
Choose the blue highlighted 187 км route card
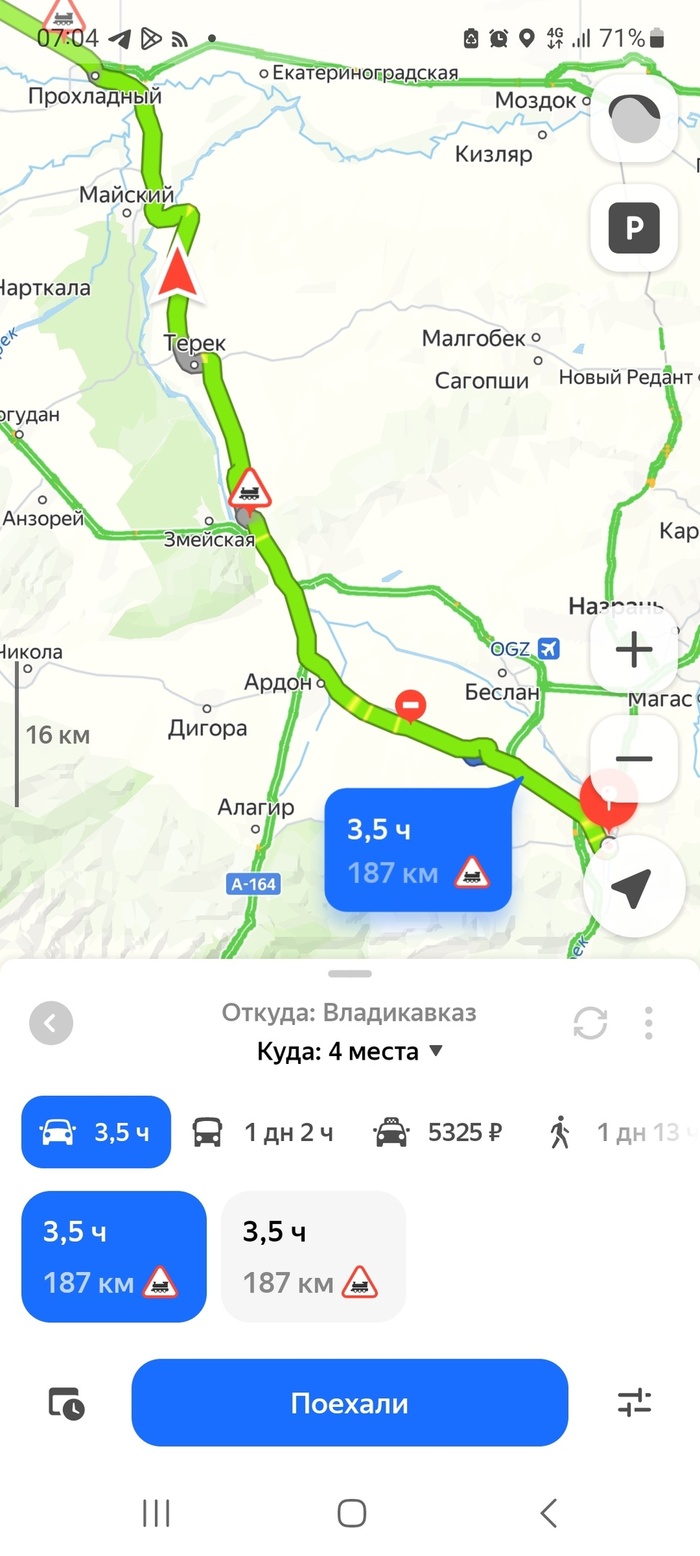(113, 1256)
